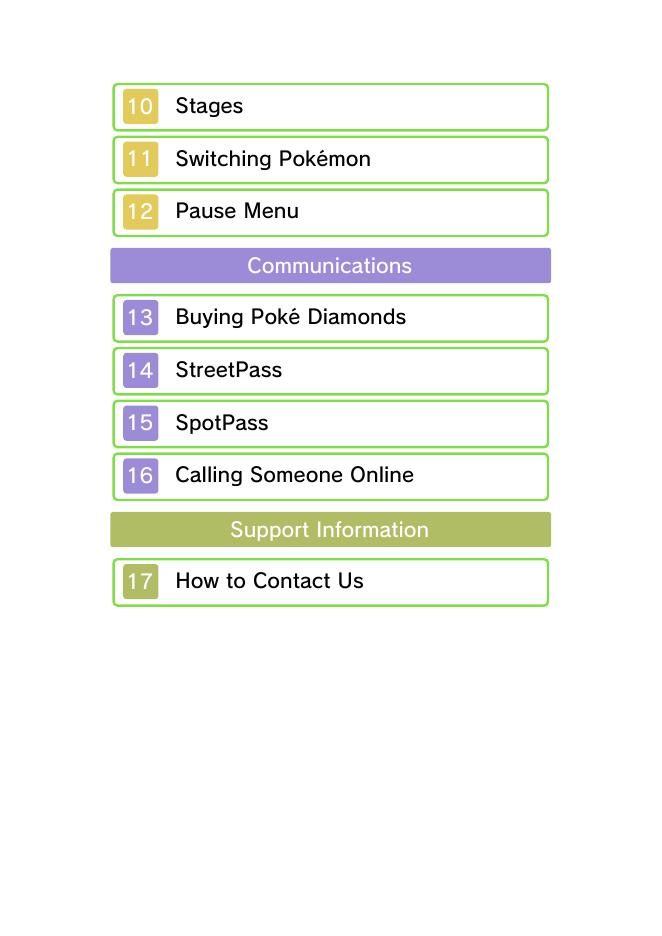
Task: Open section 10 Stages
Action: click(330, 107)
